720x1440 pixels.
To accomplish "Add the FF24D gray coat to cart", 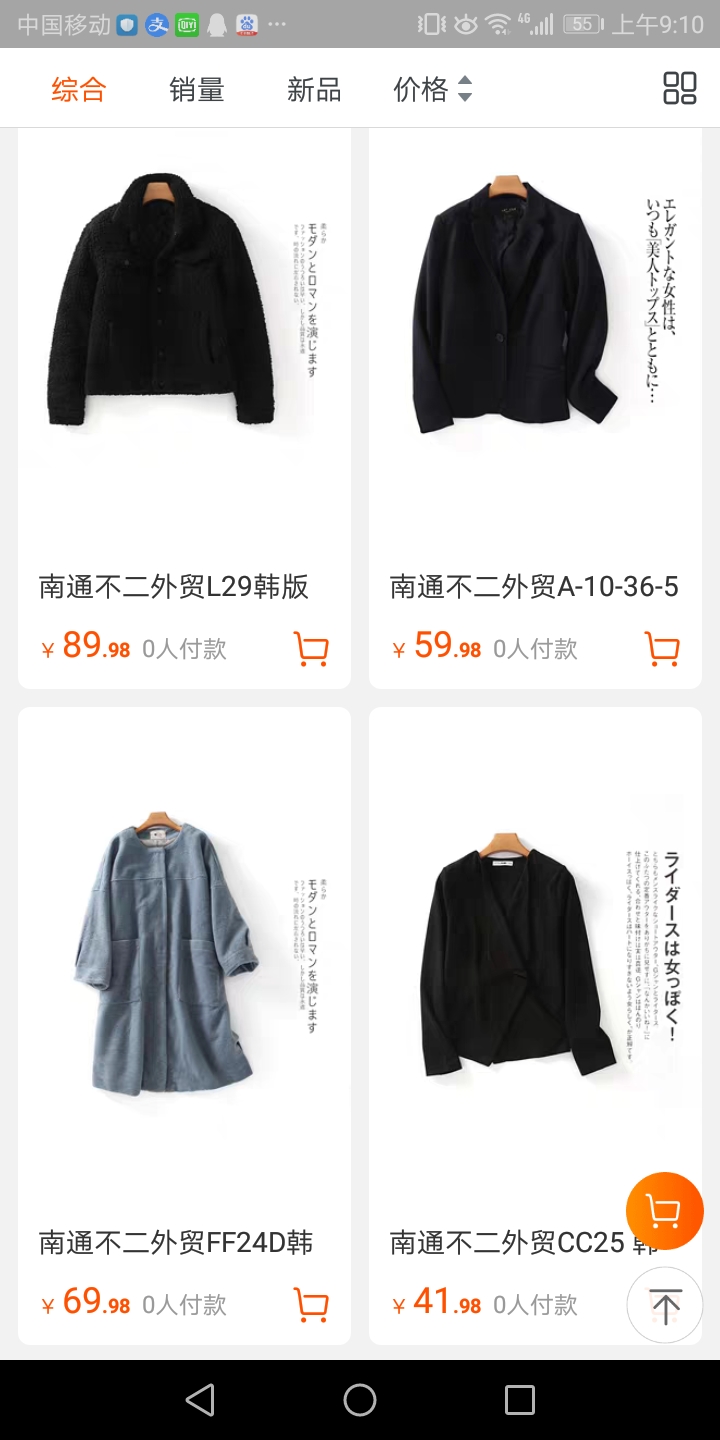I will point(311,1304).
